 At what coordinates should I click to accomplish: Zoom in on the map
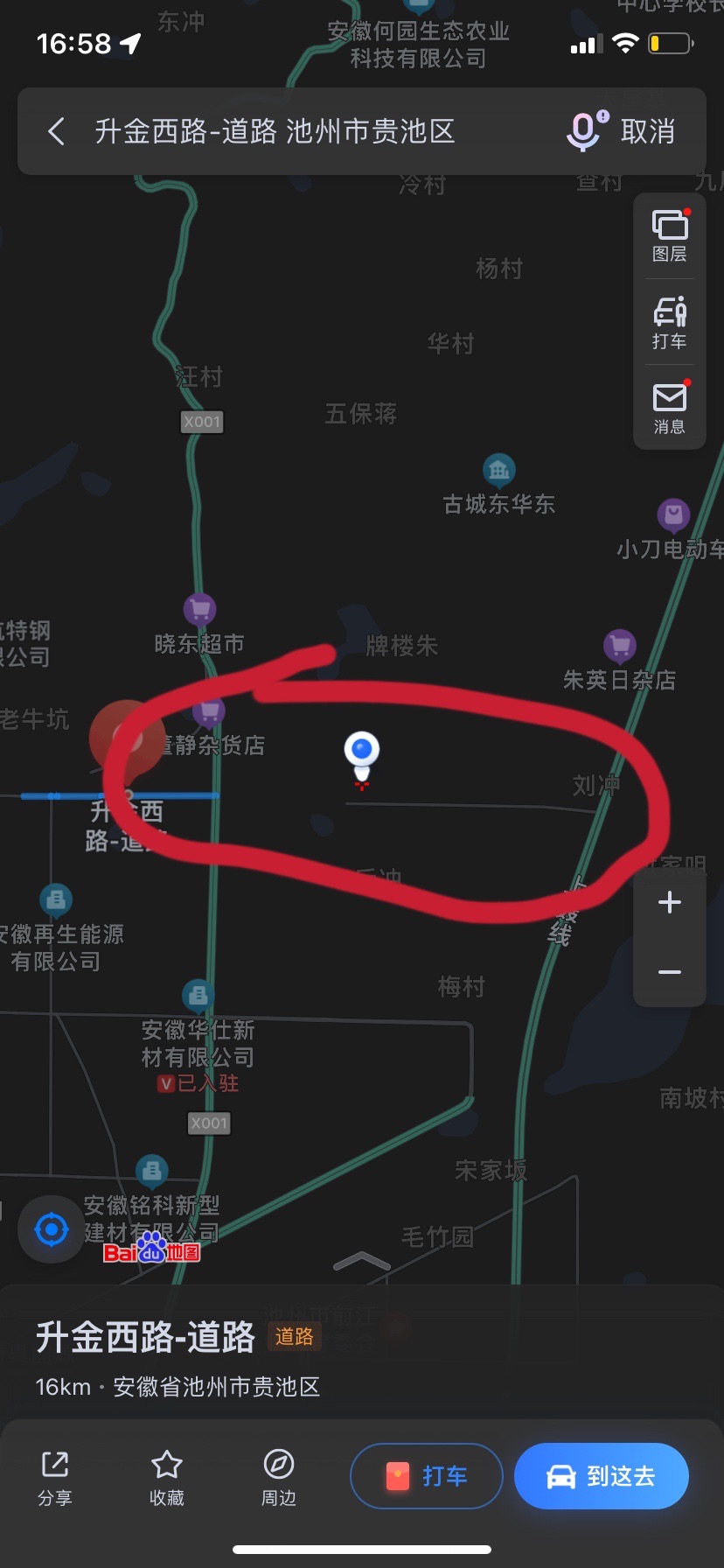click(x=670, y=902)
